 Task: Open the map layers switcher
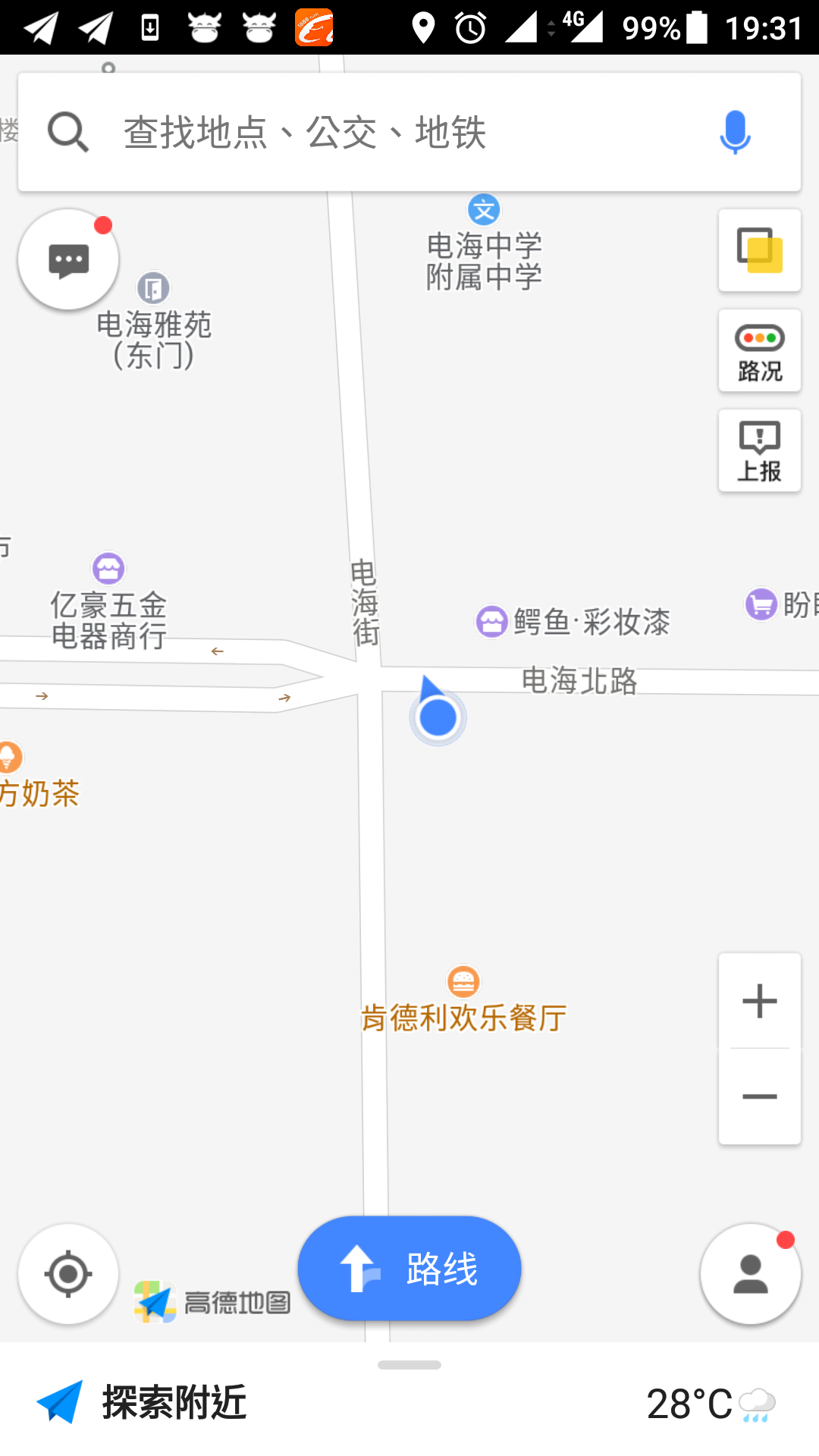click(759, 250)
